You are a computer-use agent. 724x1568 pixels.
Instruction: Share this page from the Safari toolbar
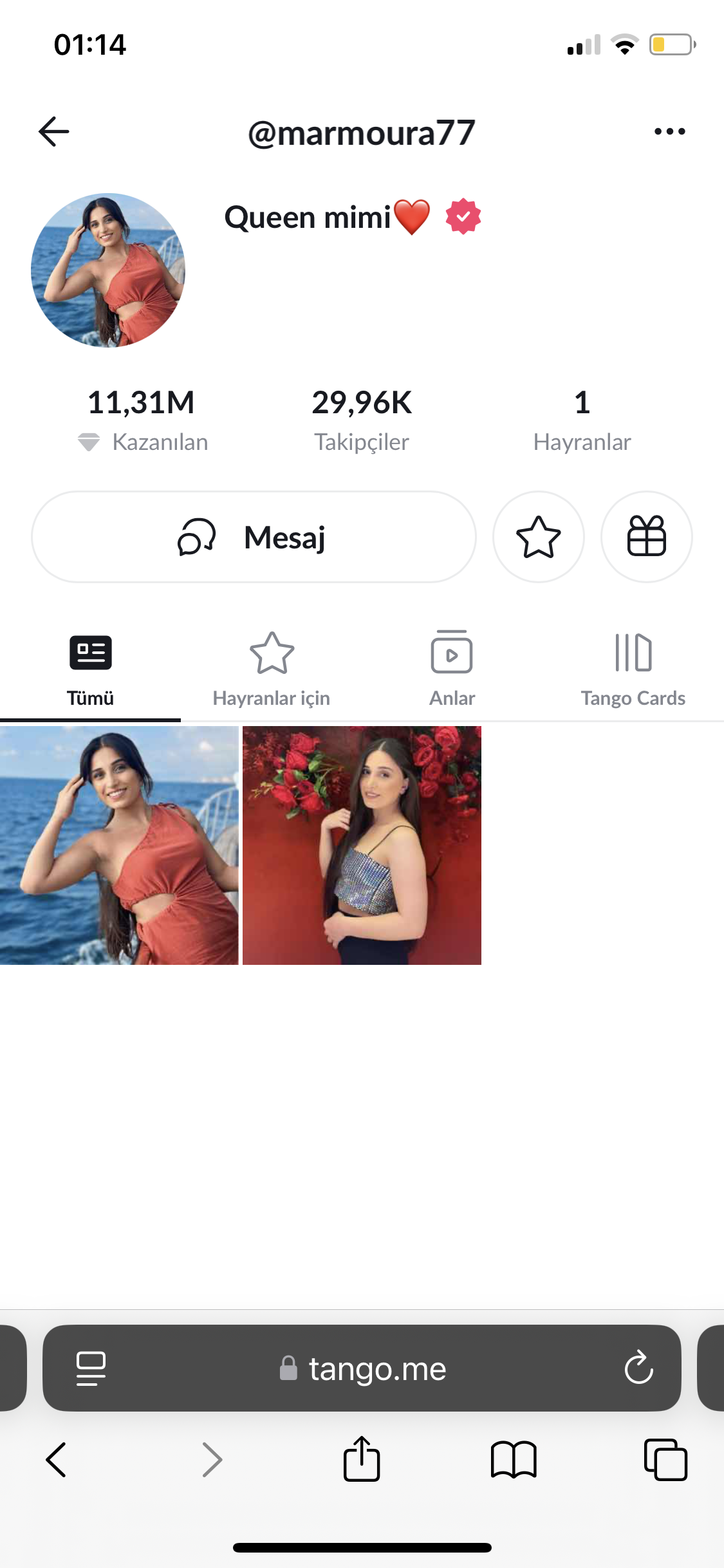coord(362,1459)
